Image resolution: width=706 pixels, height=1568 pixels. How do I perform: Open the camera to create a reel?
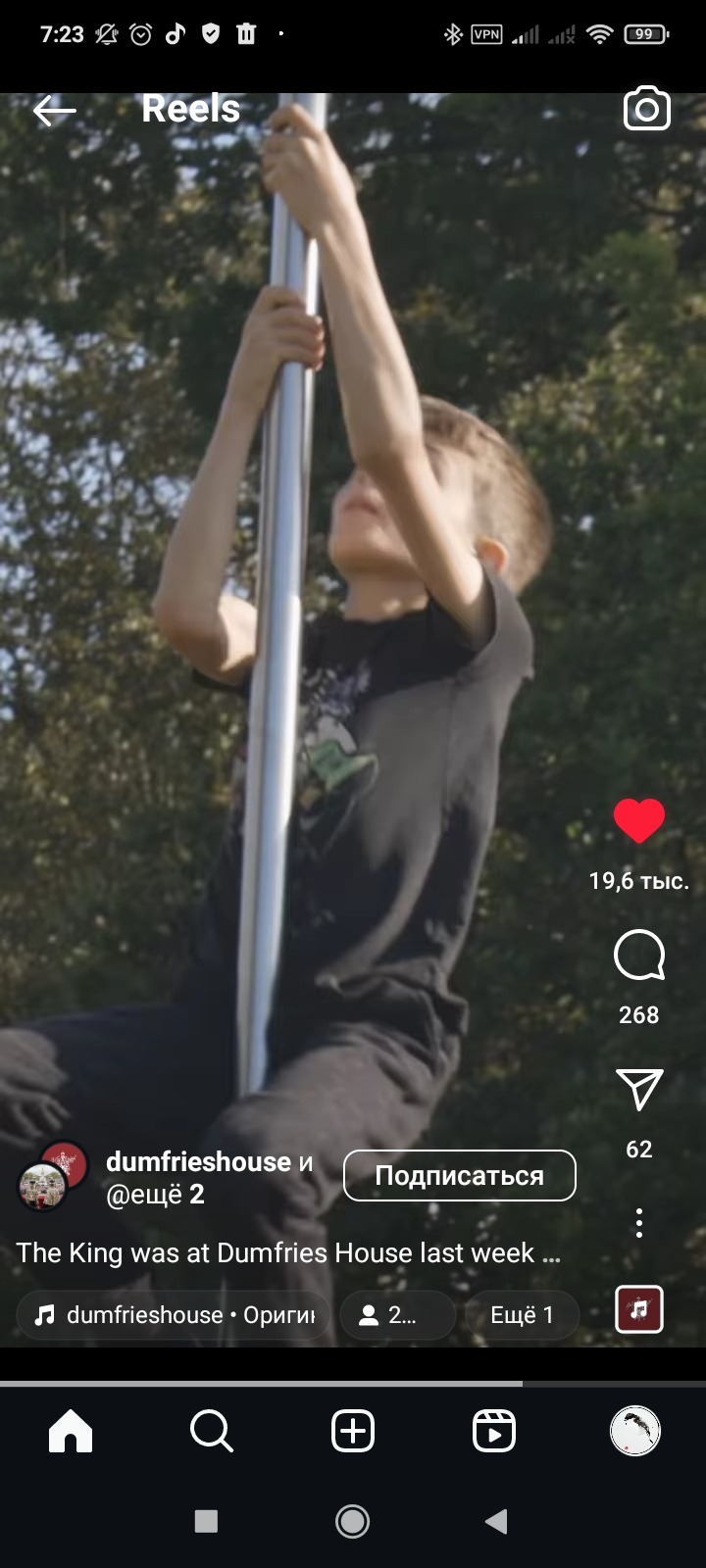pyautogui.click(x=647, y=110)
